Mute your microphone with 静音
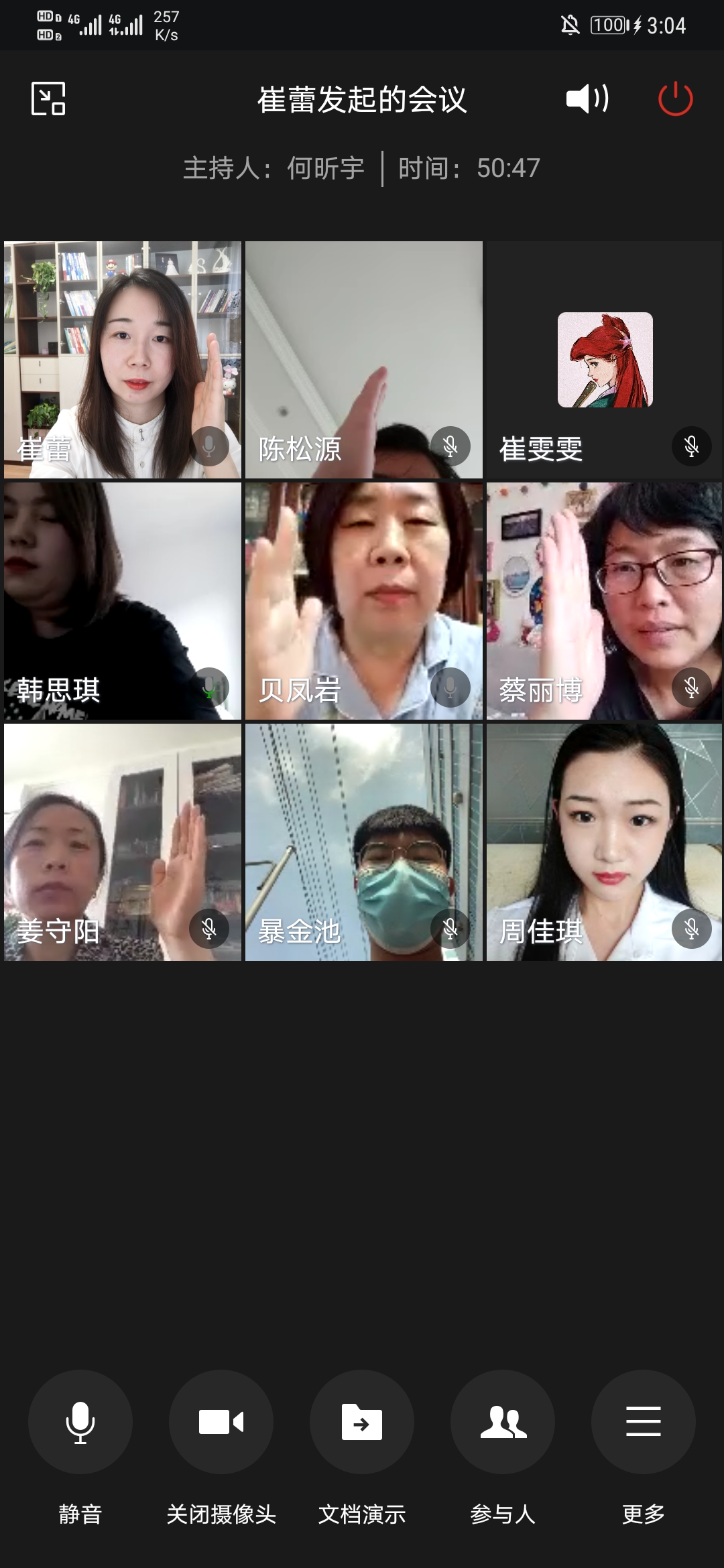 [x=80, y=1421]
